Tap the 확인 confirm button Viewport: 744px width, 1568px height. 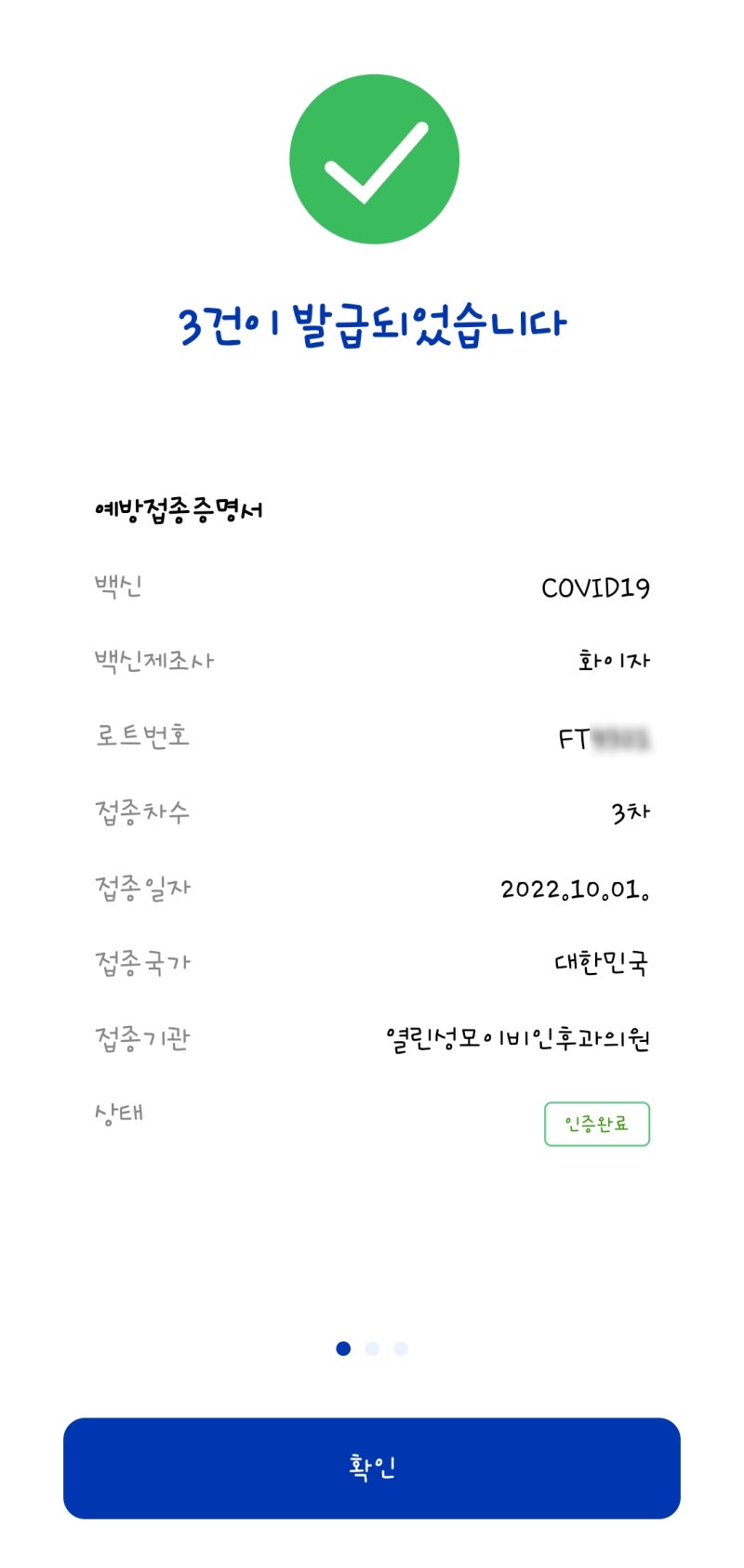(x=372, y=1468)
